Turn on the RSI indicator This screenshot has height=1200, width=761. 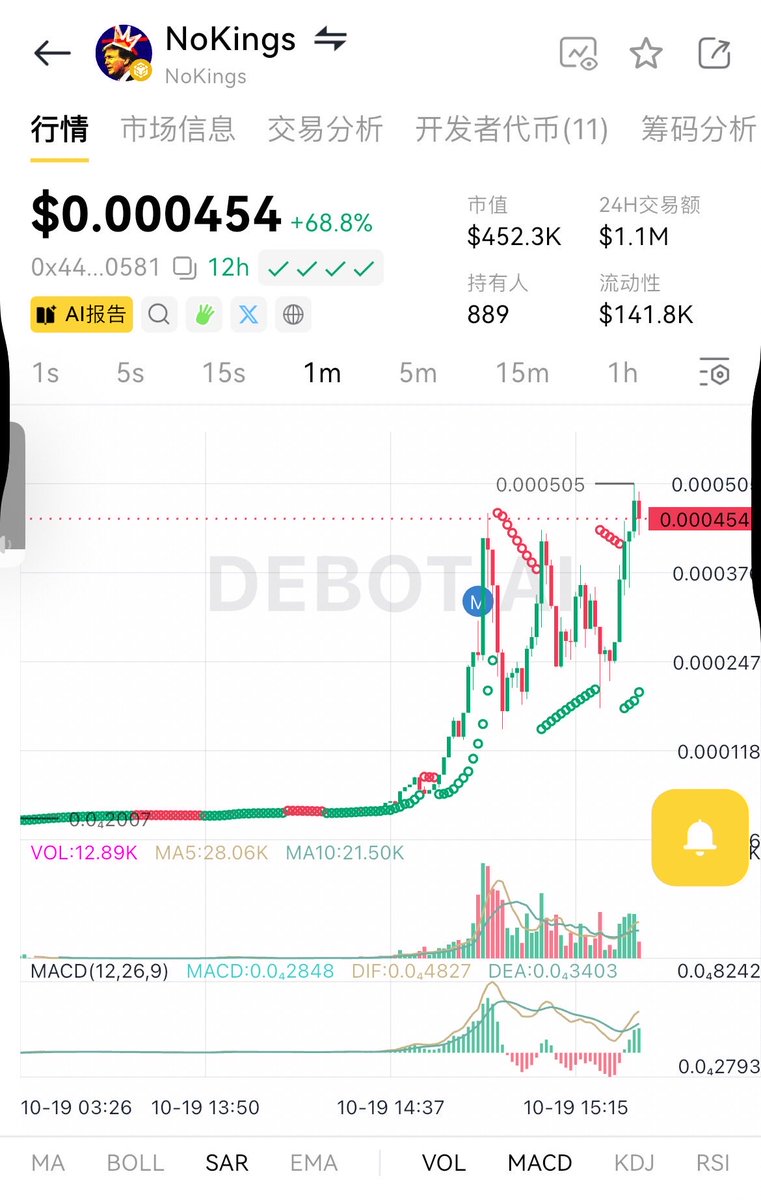(713, 1163)
